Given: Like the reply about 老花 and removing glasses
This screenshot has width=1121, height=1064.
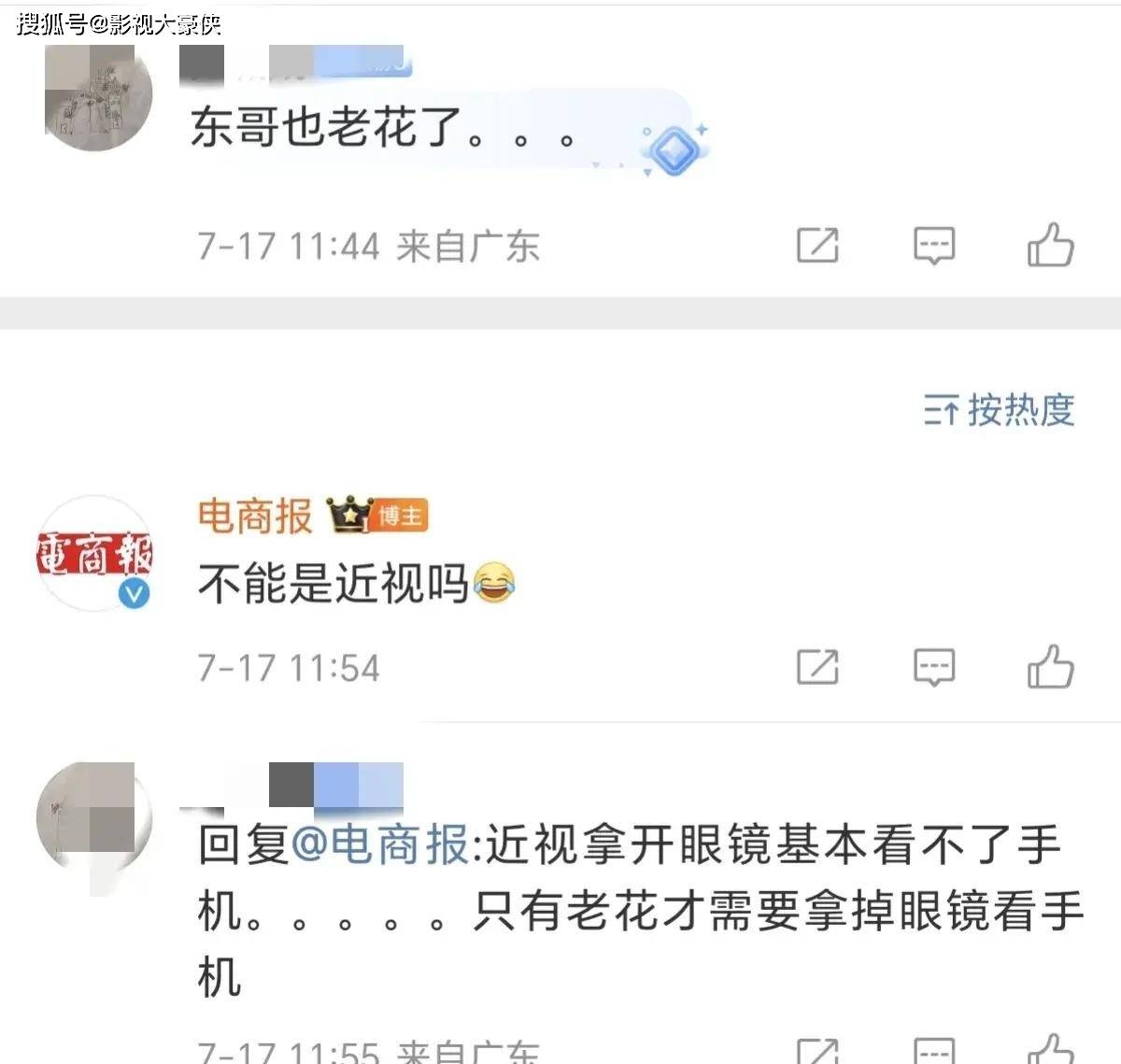Looking at the screenshot, I should point(1050,1050).
